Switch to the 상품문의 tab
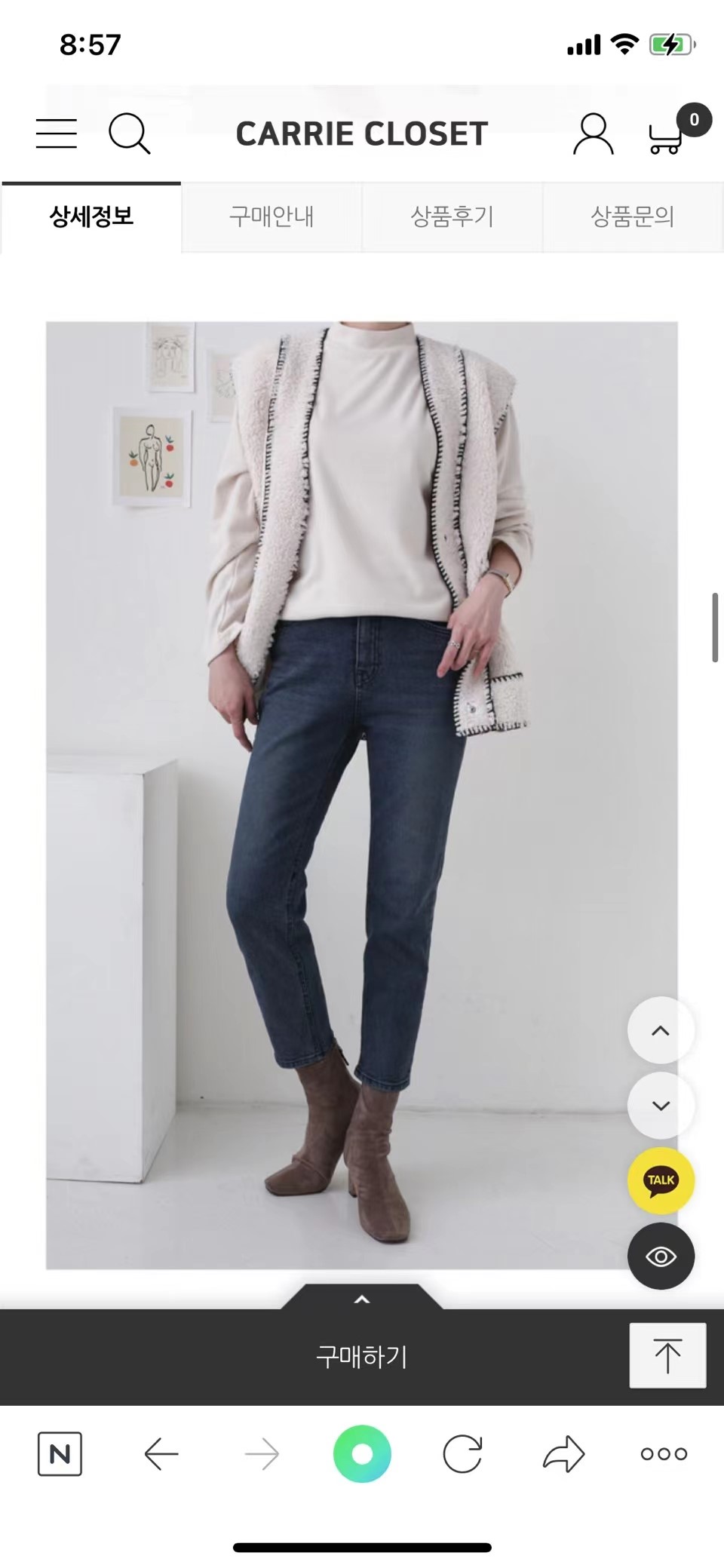Screen dimensions: 724x1568 632,217
